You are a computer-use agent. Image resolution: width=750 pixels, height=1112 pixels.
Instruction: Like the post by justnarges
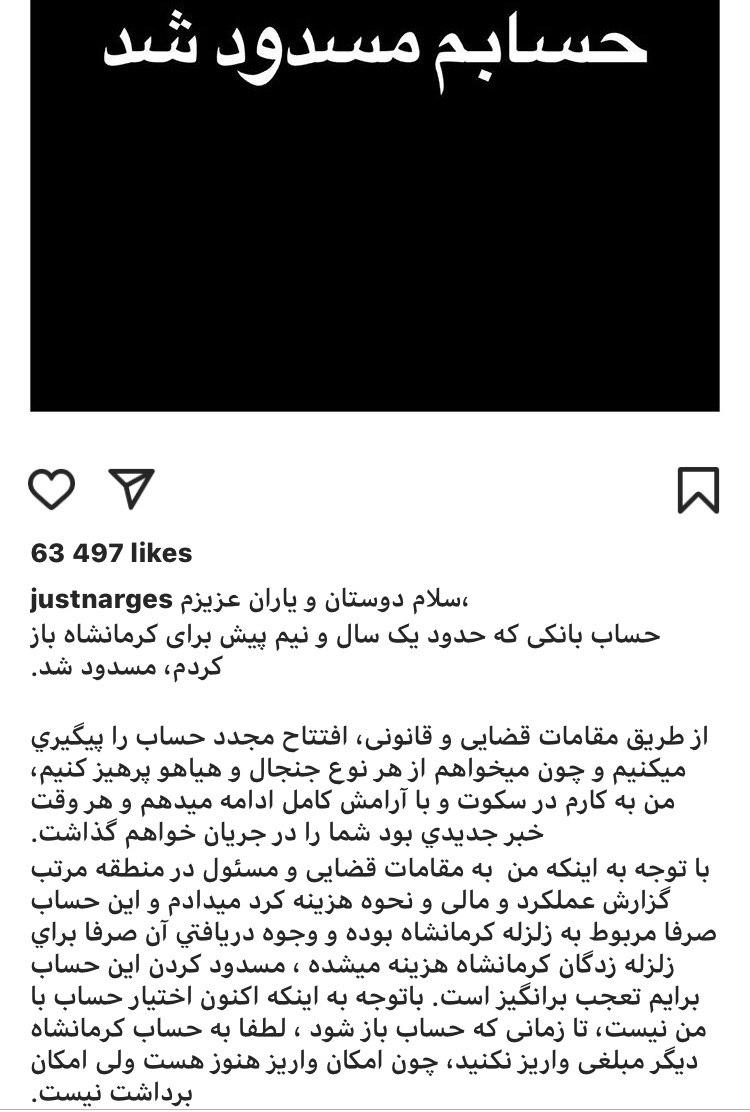52,489
